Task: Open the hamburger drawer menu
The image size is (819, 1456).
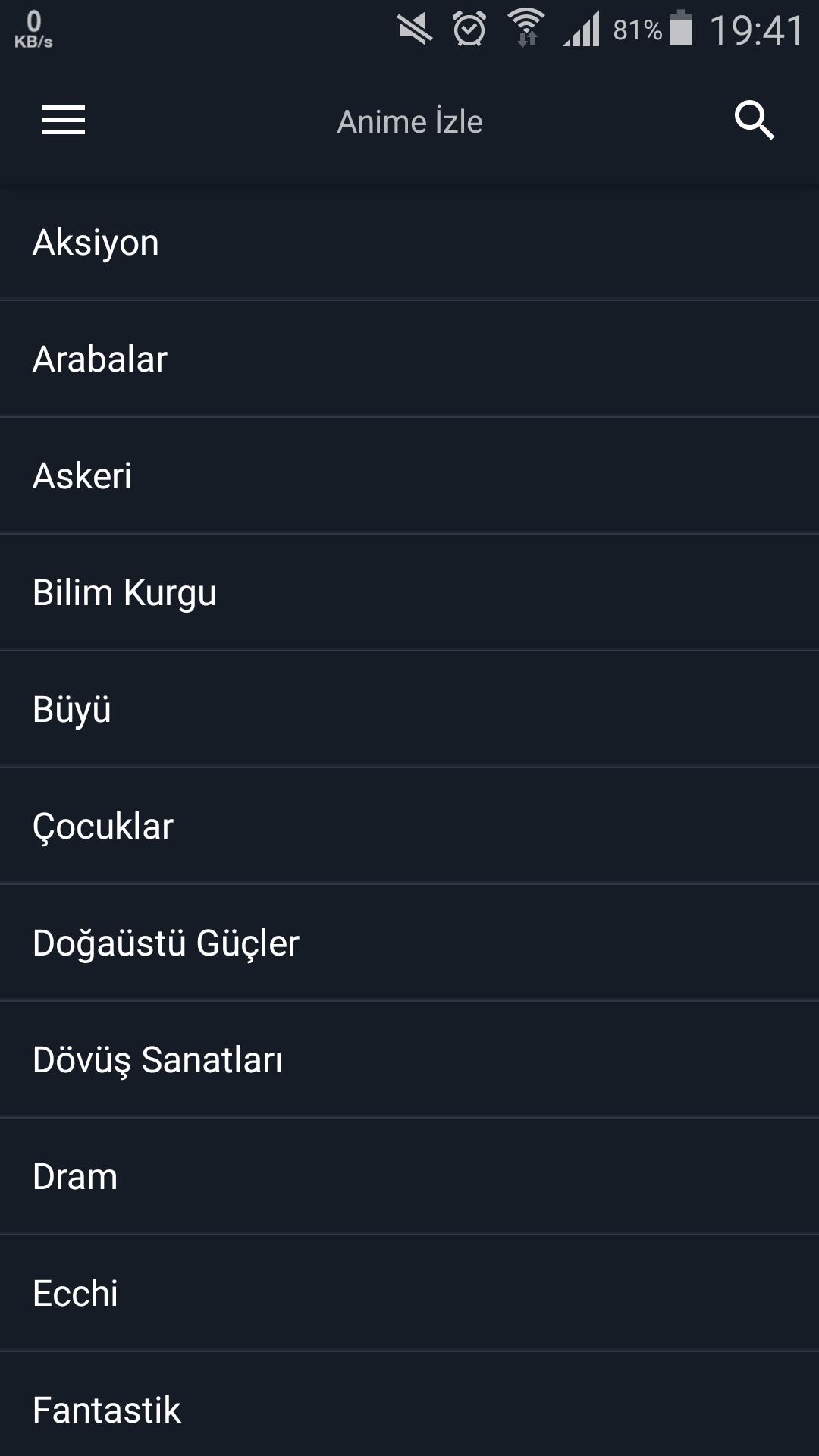Action: pos(64,121)
